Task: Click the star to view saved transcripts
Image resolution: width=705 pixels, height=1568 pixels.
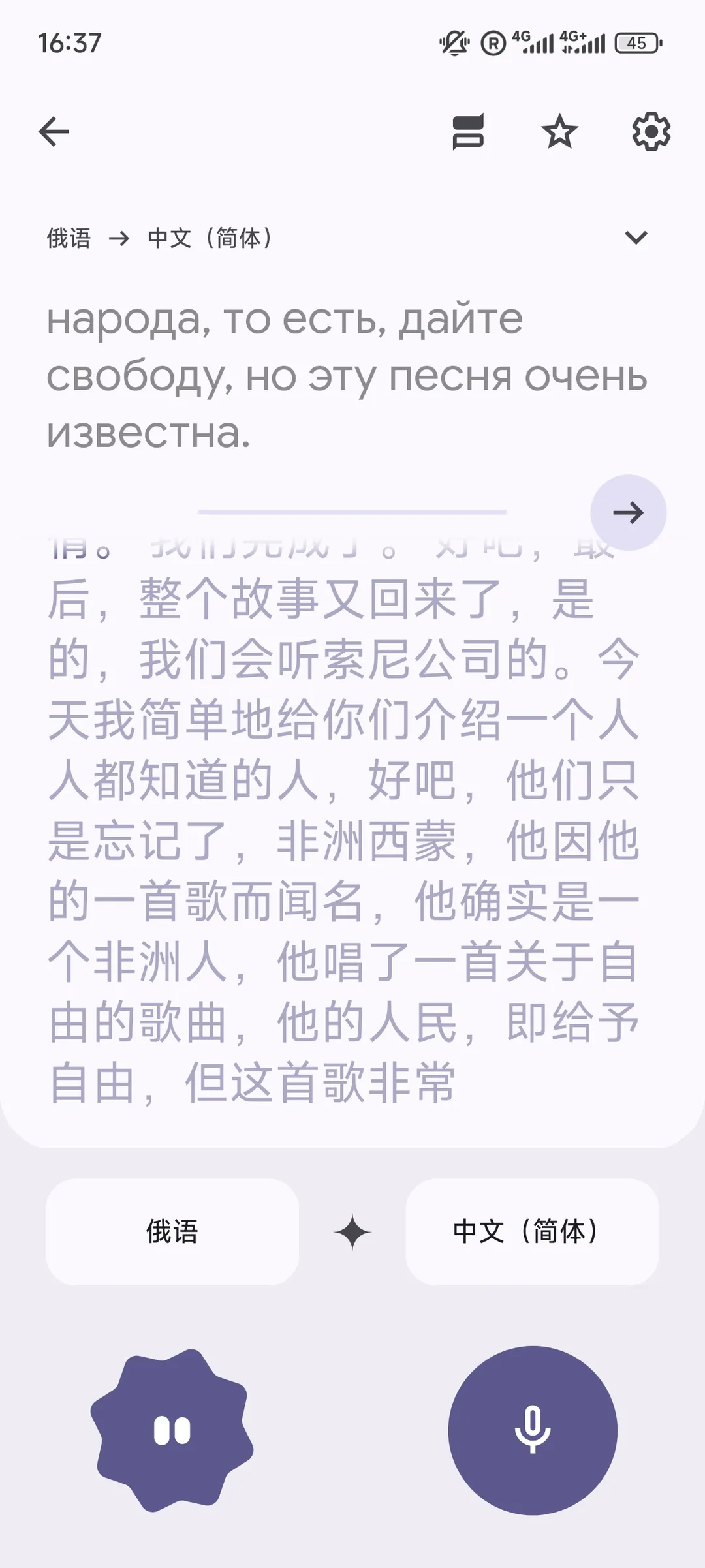Action: [x=560, y=134]
